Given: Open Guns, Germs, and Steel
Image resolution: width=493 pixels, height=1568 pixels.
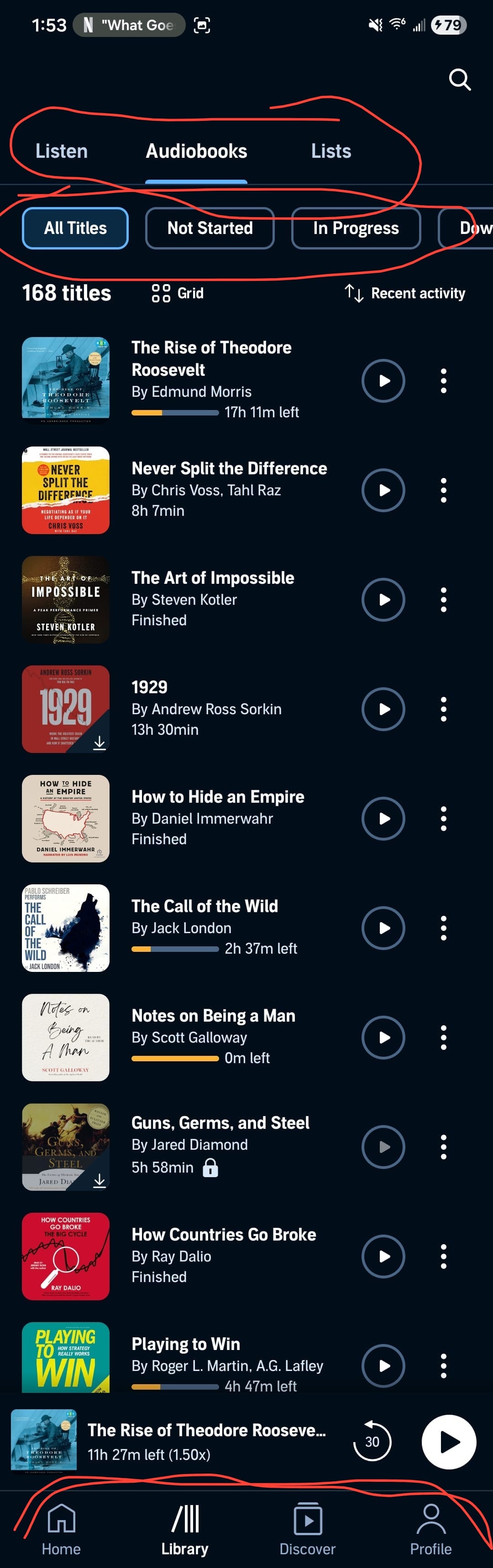Looking at the screenshot, I should coord(220,1123).
